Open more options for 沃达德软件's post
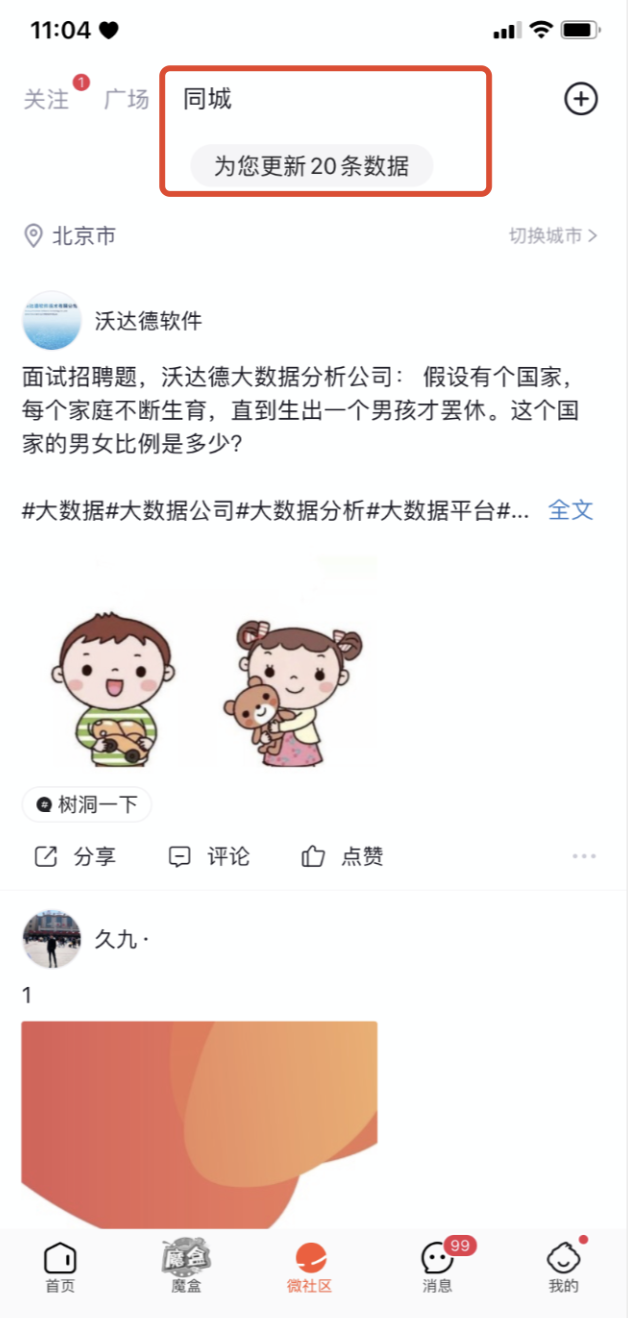 coord(584,856)
